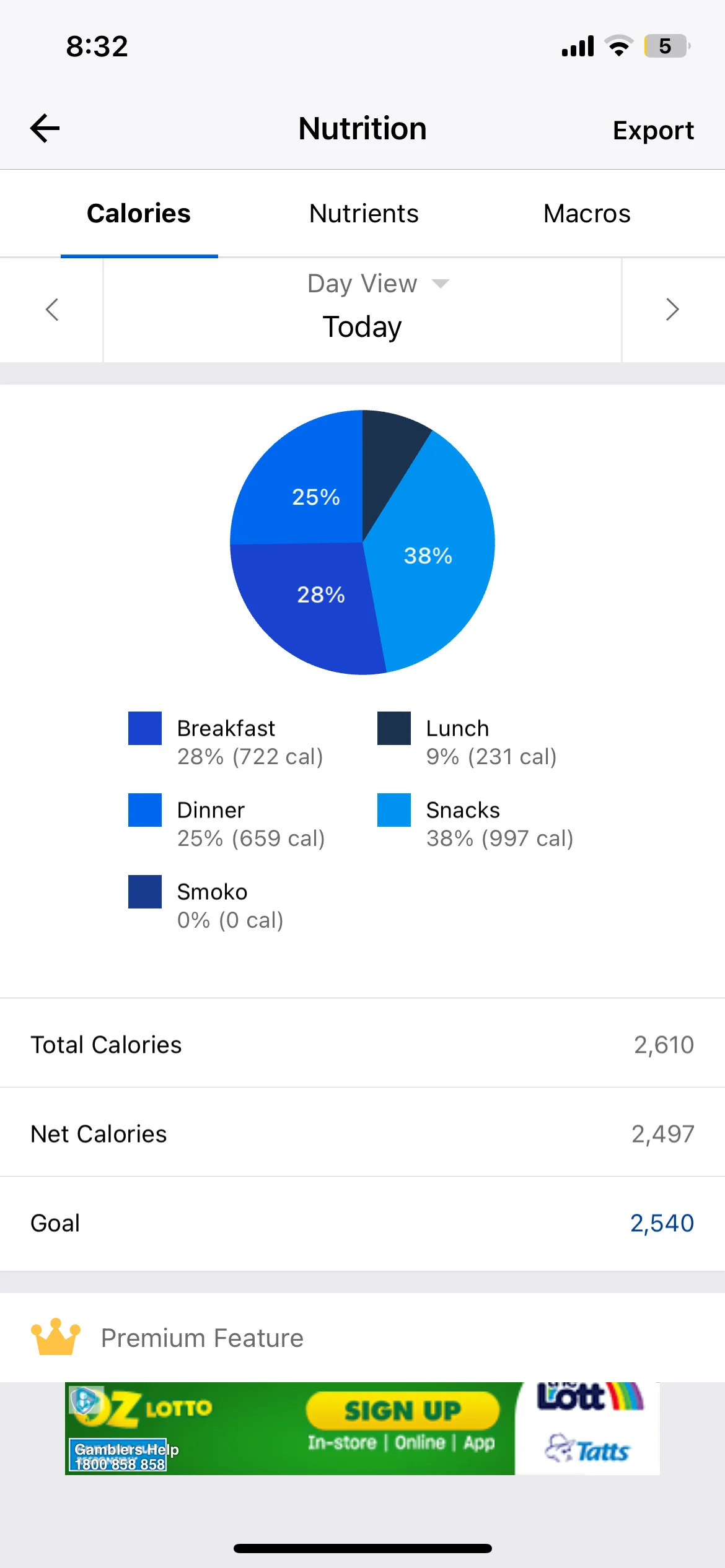Open the Day View dropdown

(378, 284)
